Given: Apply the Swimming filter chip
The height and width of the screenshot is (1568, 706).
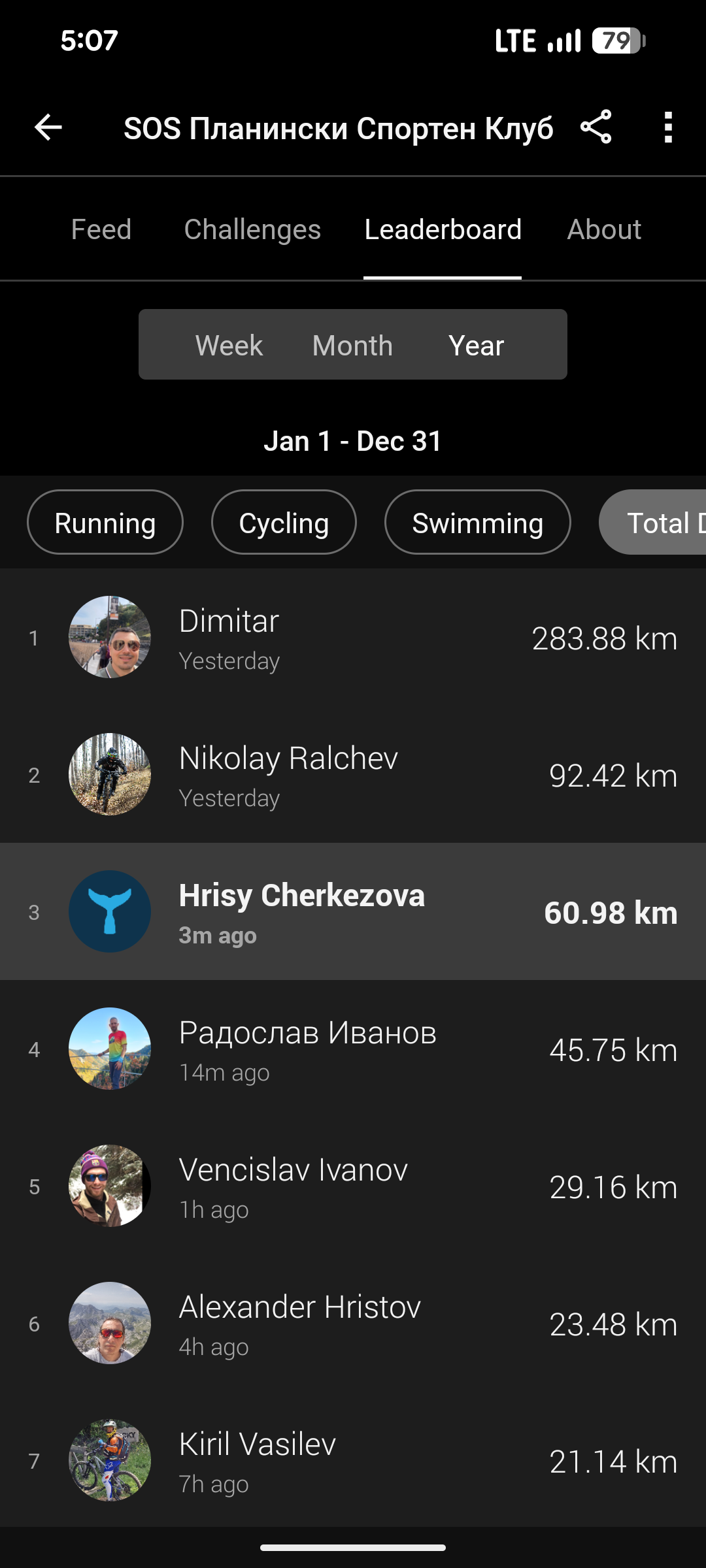Looking at the screenshot, I should [477, 523].
